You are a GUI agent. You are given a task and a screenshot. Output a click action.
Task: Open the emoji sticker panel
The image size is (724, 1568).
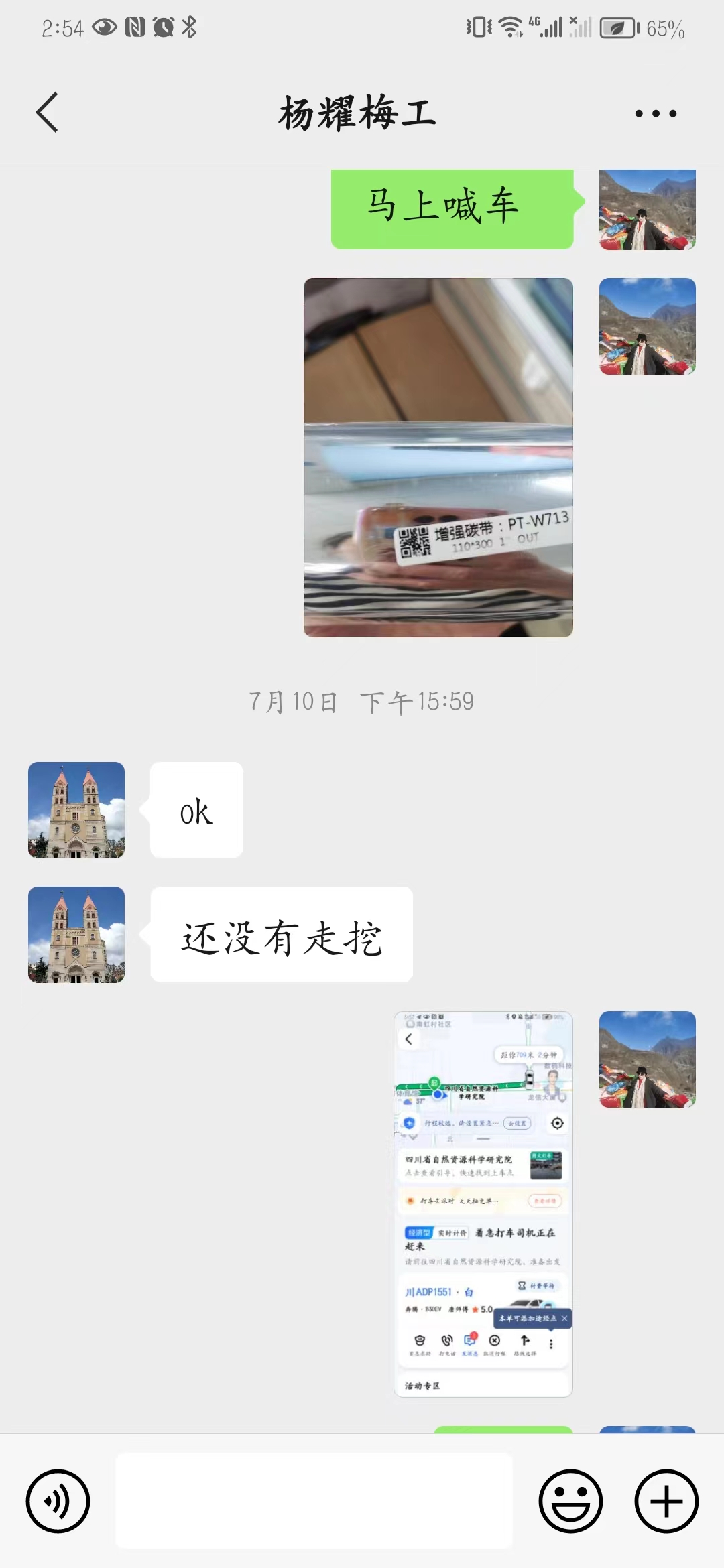click(570, 1501)
